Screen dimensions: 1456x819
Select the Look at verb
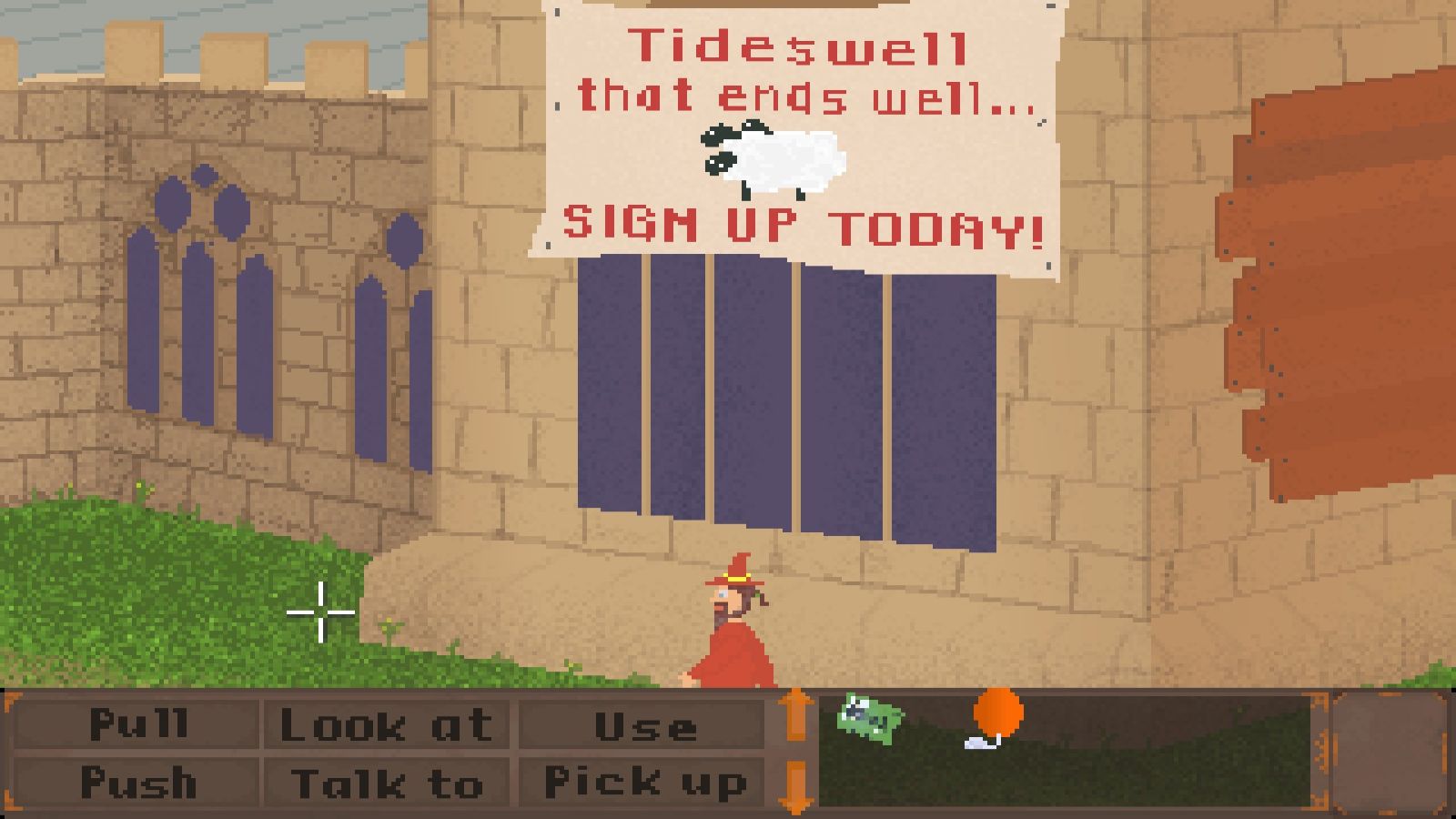coord(387,724)
